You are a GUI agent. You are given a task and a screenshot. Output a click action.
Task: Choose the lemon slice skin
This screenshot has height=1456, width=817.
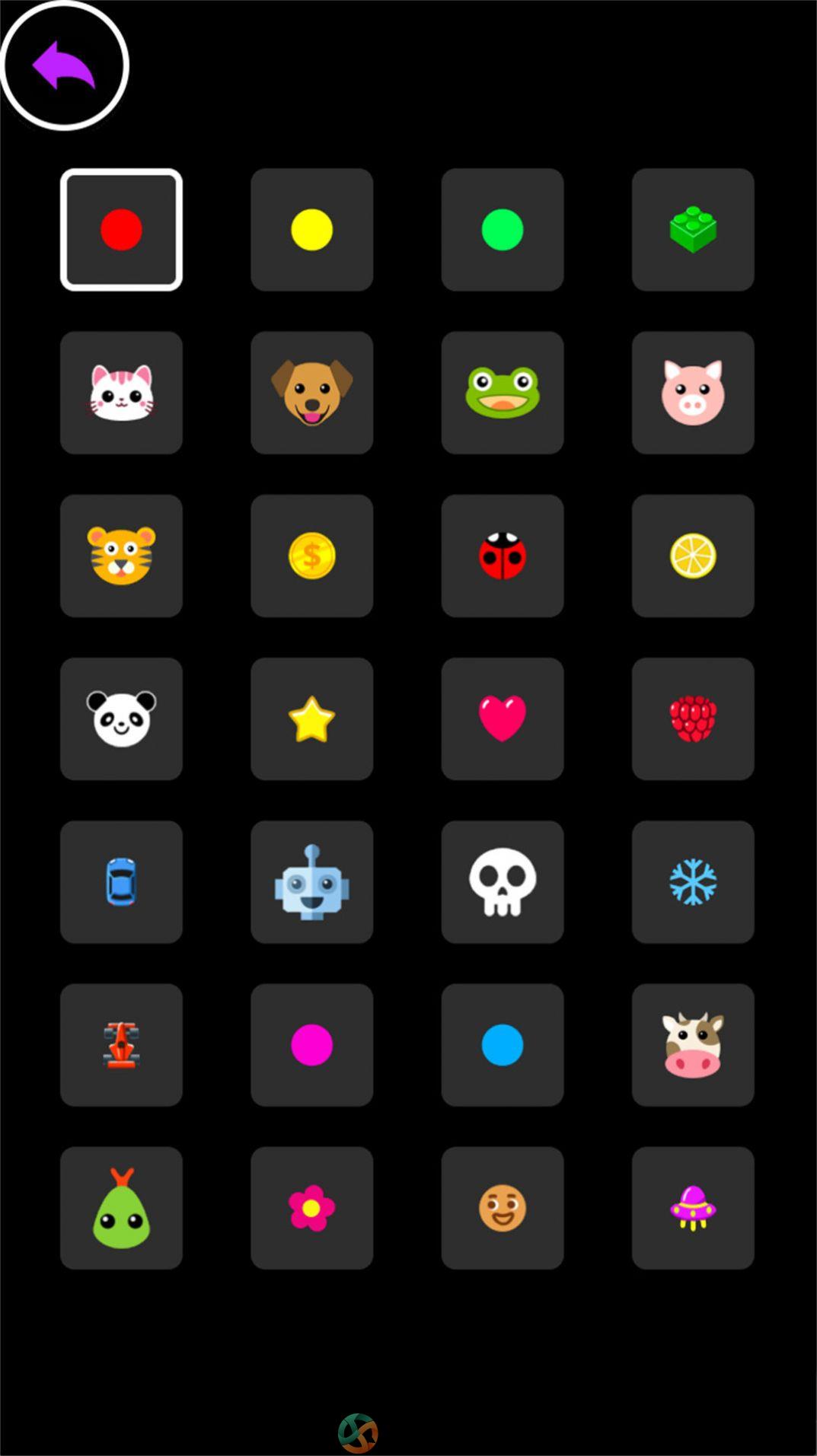(x=692, y=556)
